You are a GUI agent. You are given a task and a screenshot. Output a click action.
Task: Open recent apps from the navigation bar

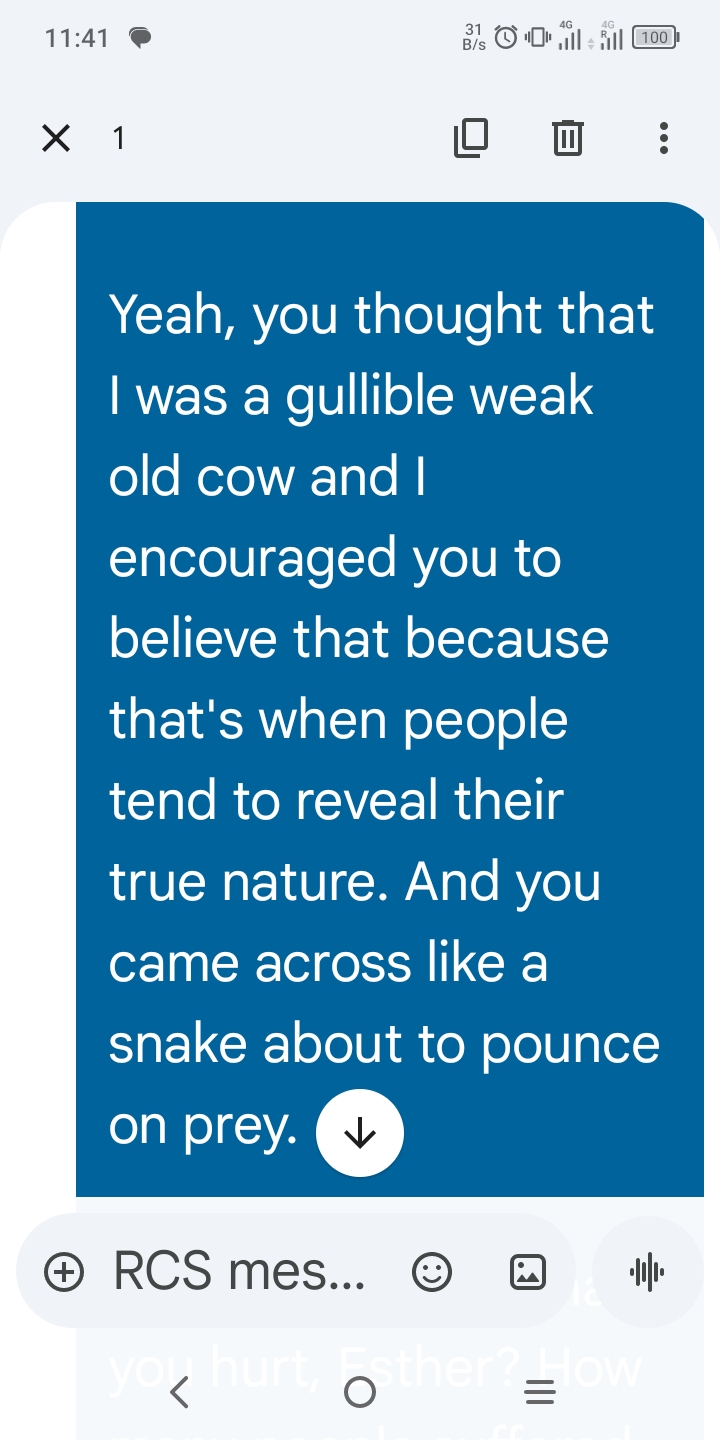tap(540, 1392)
